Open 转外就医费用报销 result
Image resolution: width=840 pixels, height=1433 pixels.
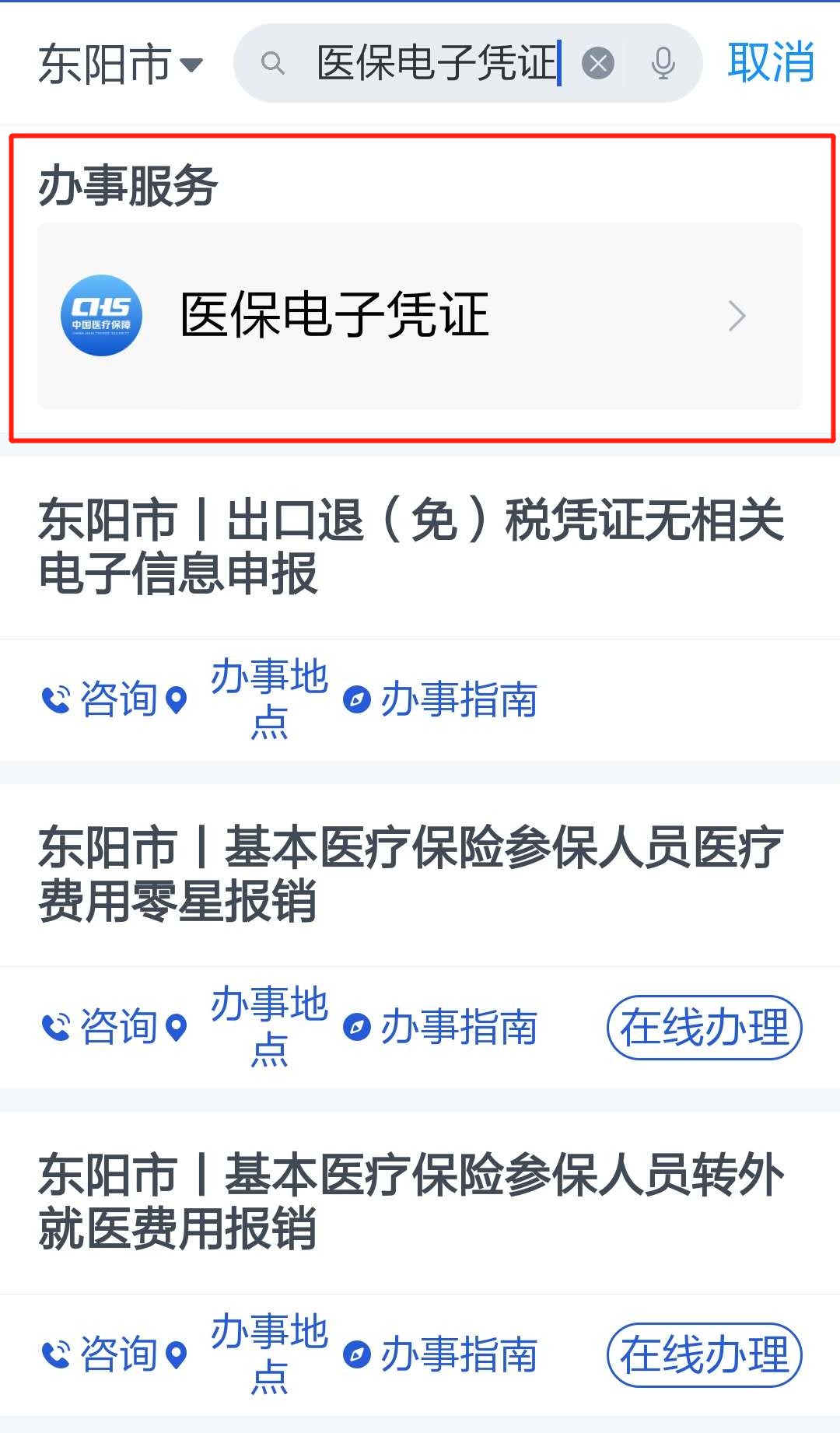(x=412, y=1201)
